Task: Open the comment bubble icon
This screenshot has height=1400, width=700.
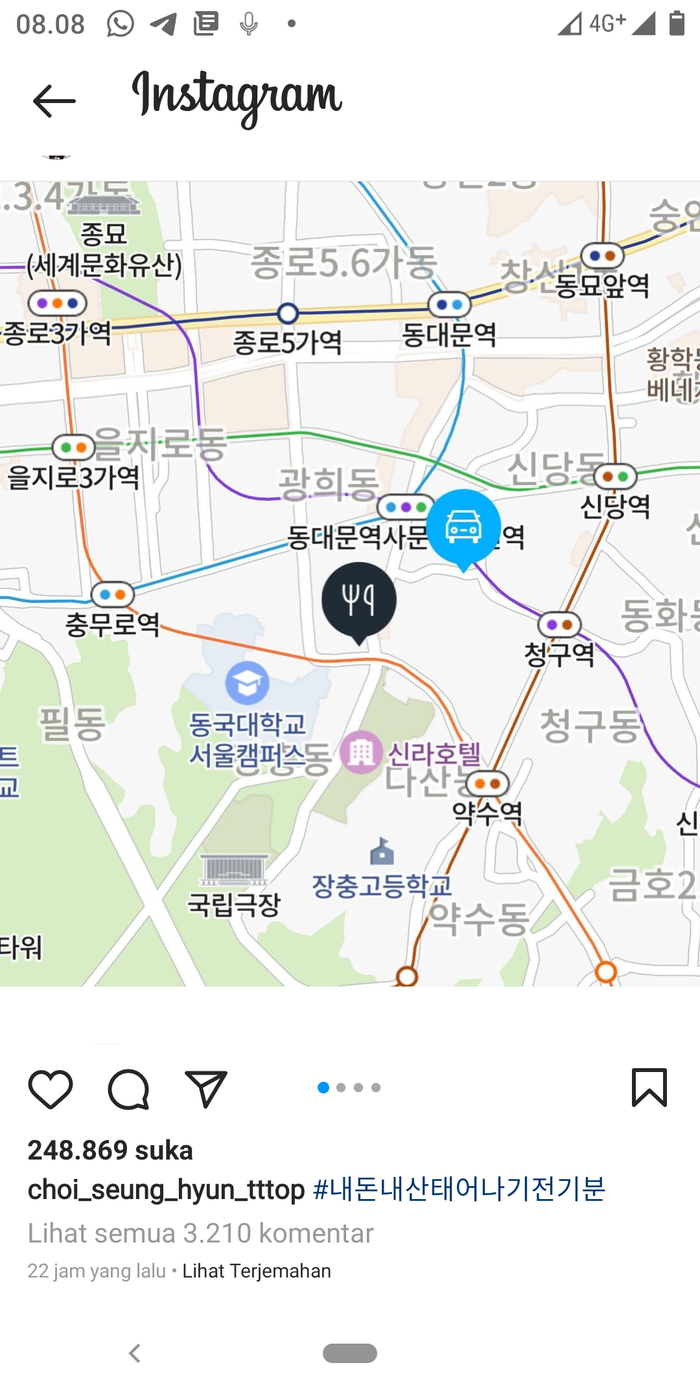Action: (x=128, y=1089)
